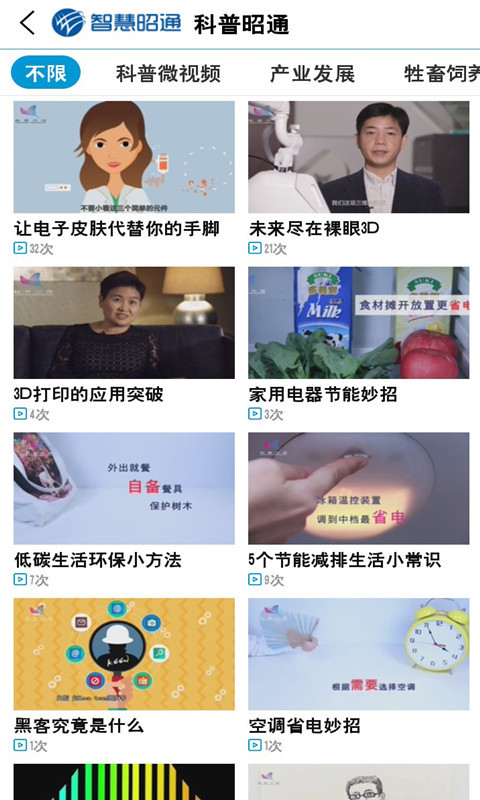The image size is (480, 800).
Task: Watch 家用电器节能妙招
Action: coord(359,343)
